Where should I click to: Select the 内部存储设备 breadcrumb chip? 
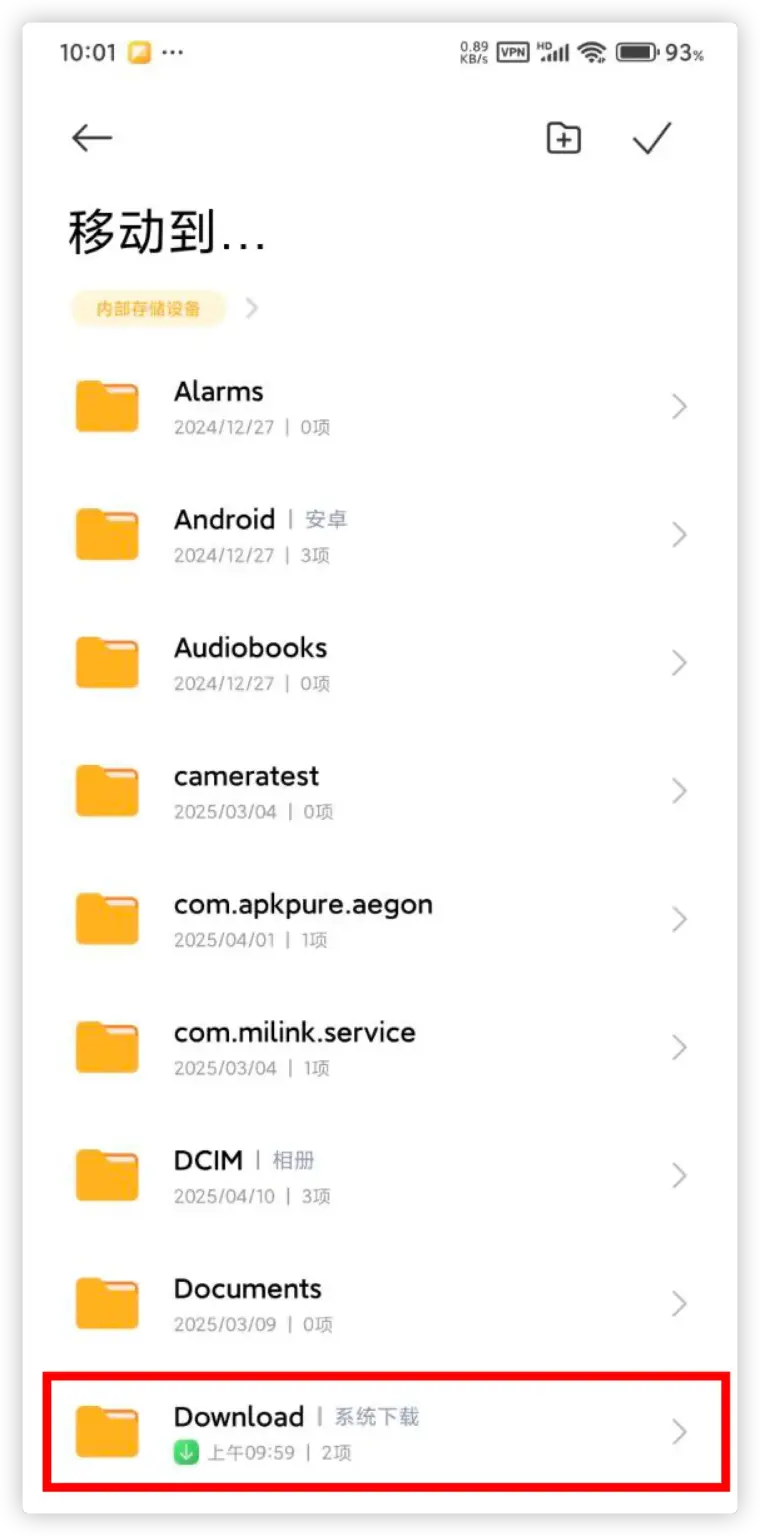pyautogui.click(x=148, y=308)
